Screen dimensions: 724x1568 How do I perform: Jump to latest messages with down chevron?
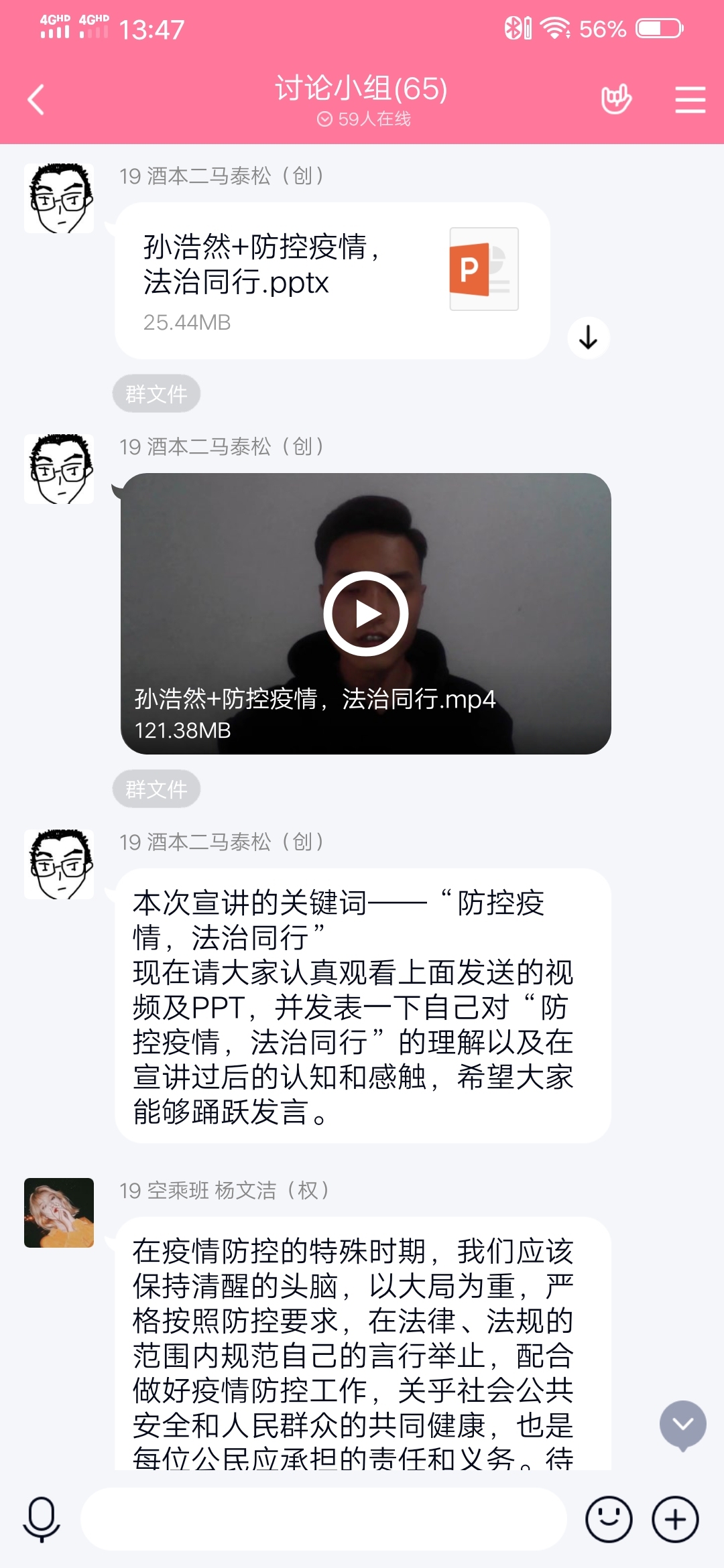(682, 1425)
